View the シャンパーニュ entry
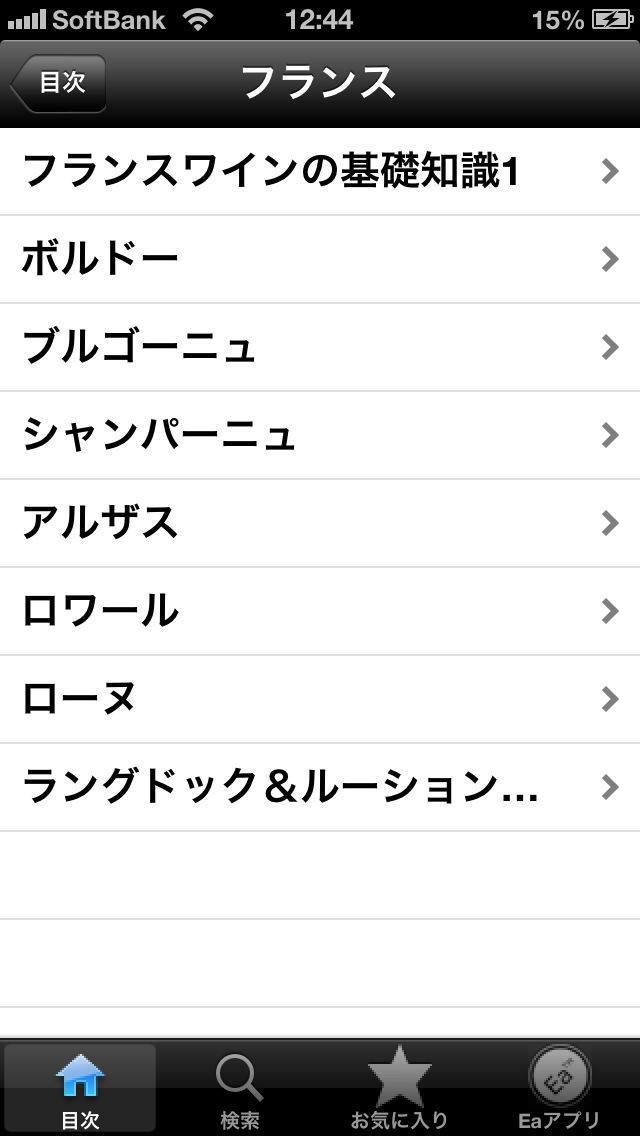The height and width of the screenshot is (1136, 640). pyautogui.click(x=320, y=436)
